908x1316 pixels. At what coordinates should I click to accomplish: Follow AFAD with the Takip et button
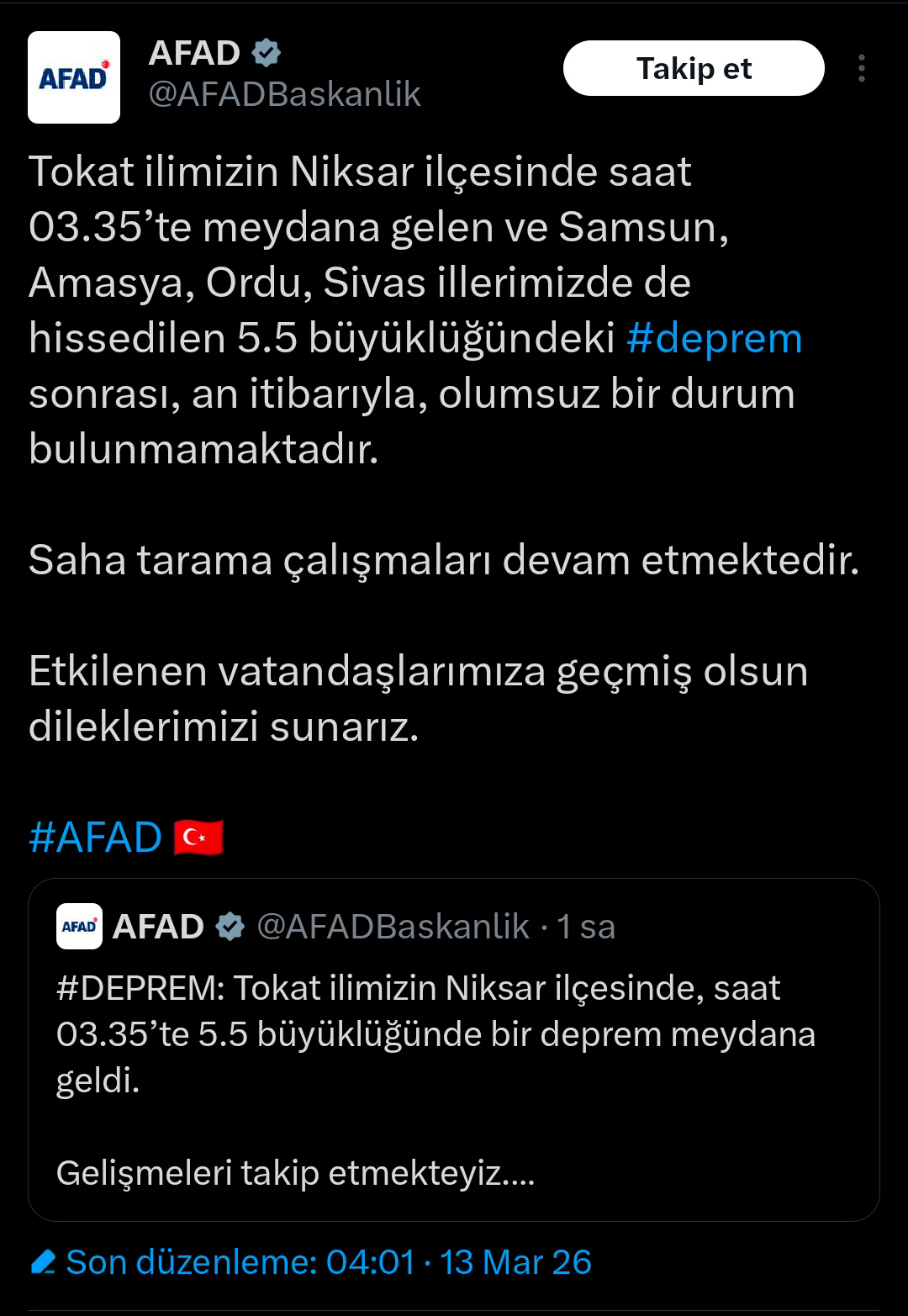click(x=693, y=69)
